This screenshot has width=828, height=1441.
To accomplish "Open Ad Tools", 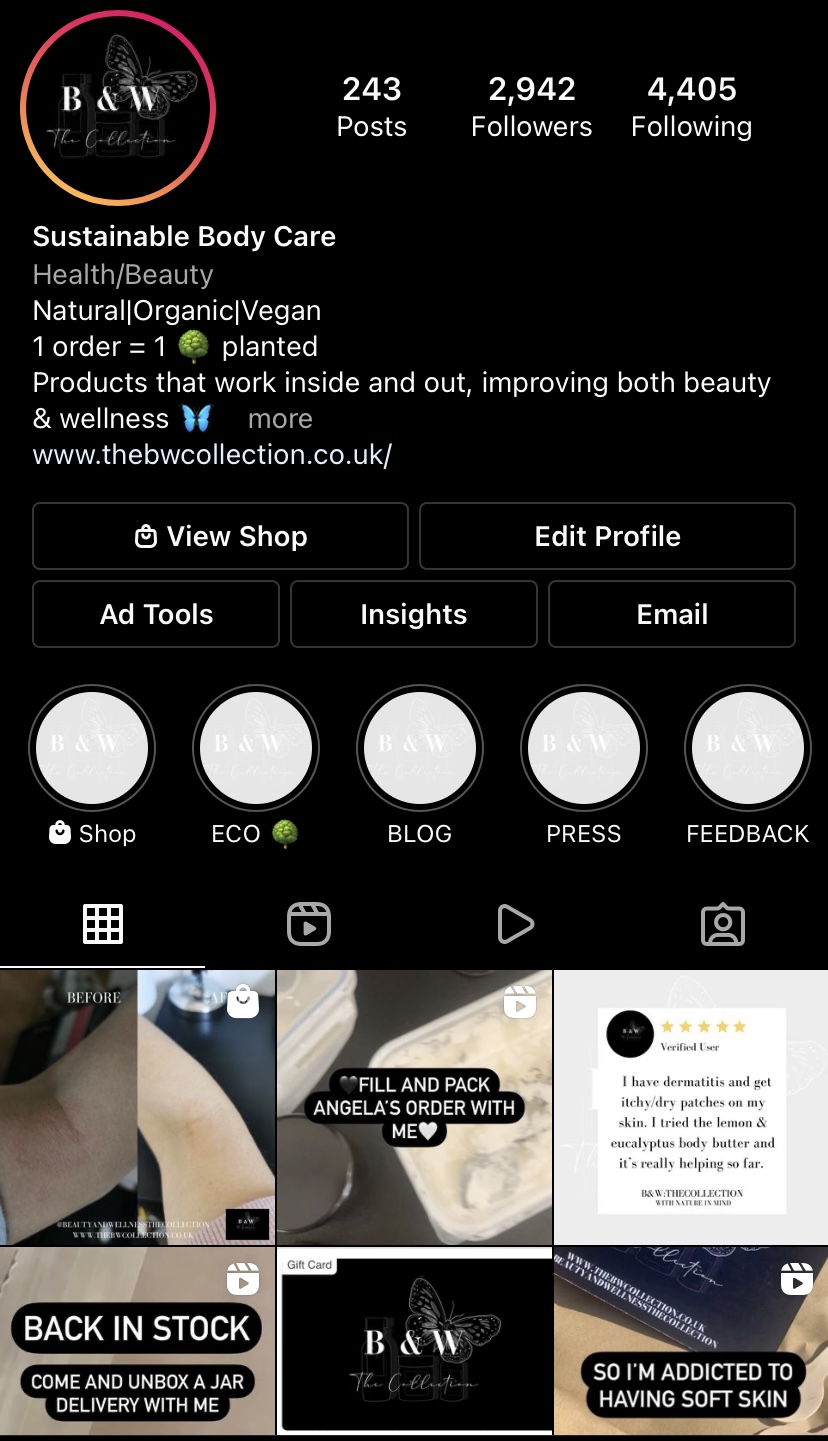I will pos(156,614).
